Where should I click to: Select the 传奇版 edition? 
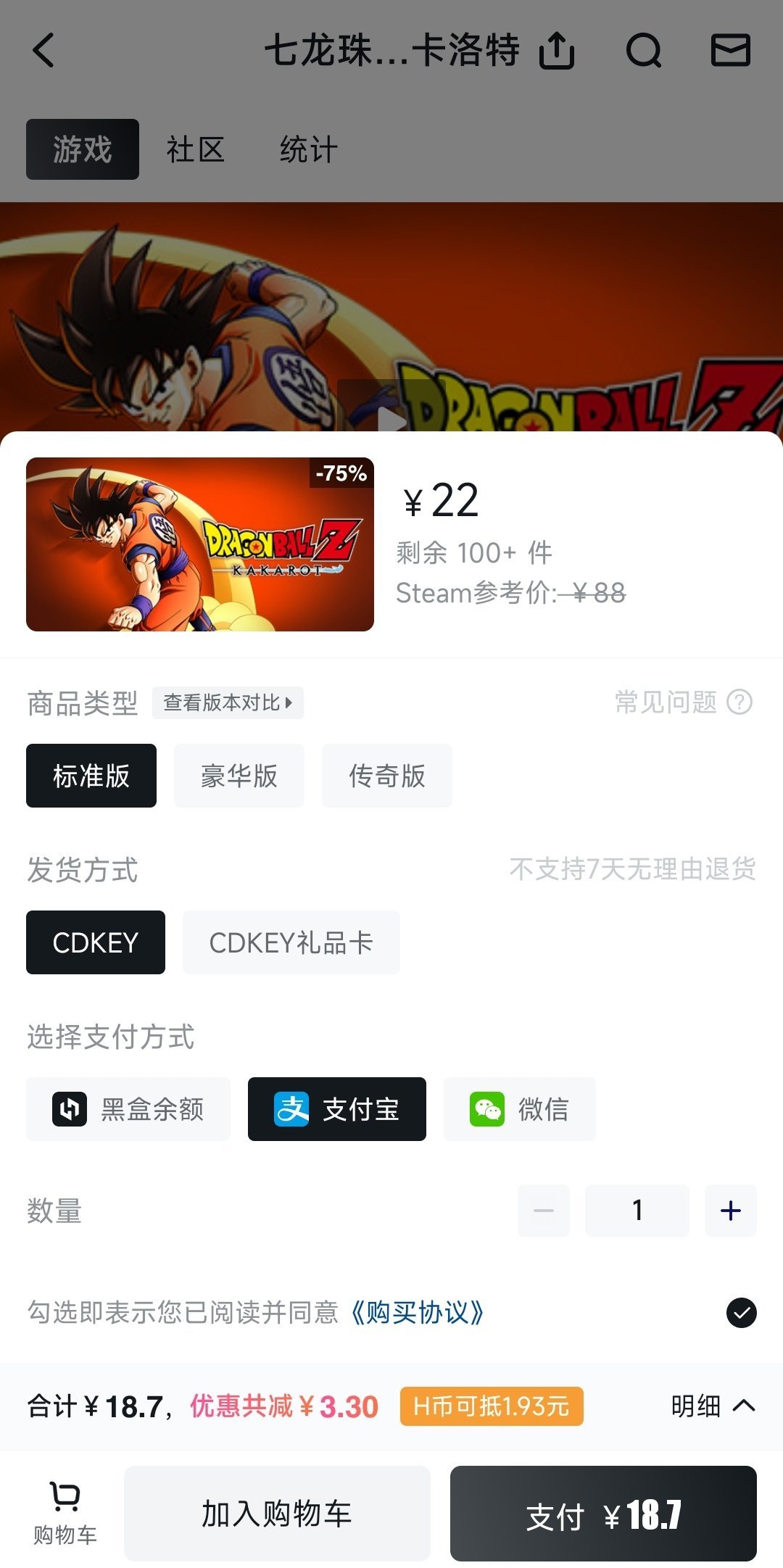[x=386, y=776]
